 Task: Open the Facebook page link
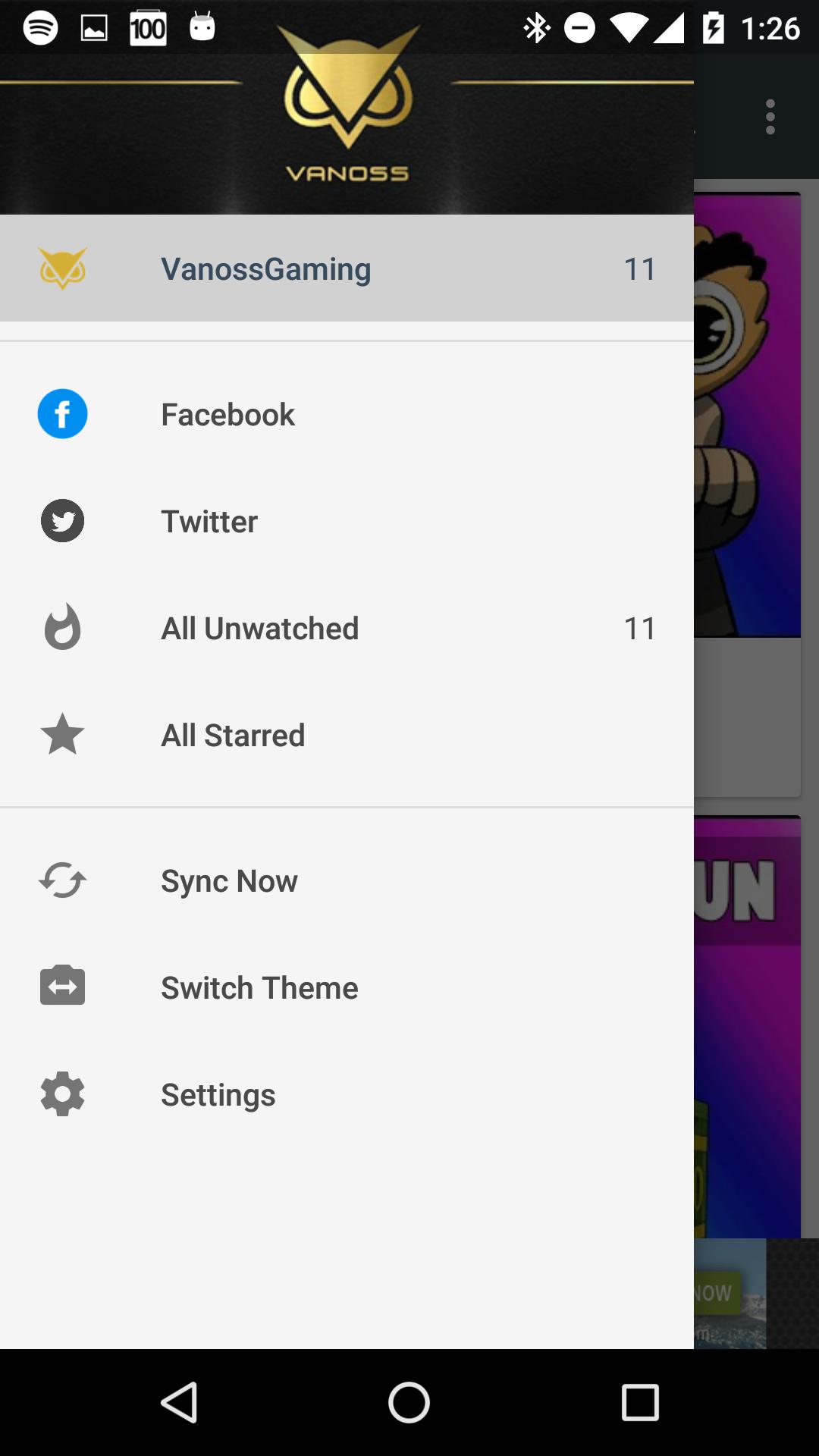coord(227,413)
